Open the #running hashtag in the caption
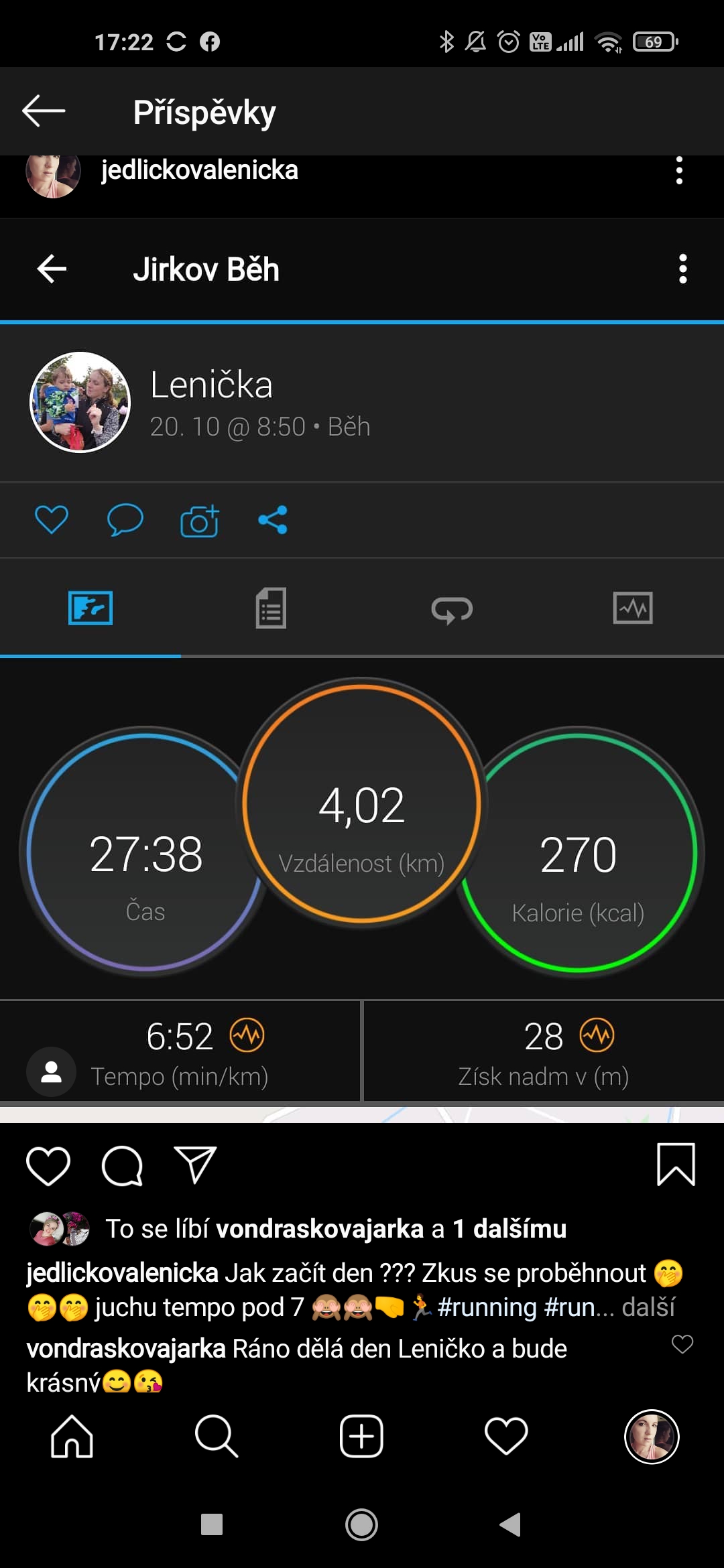This screenshot has width=724, height=1568. click(x=487, y=1307)
